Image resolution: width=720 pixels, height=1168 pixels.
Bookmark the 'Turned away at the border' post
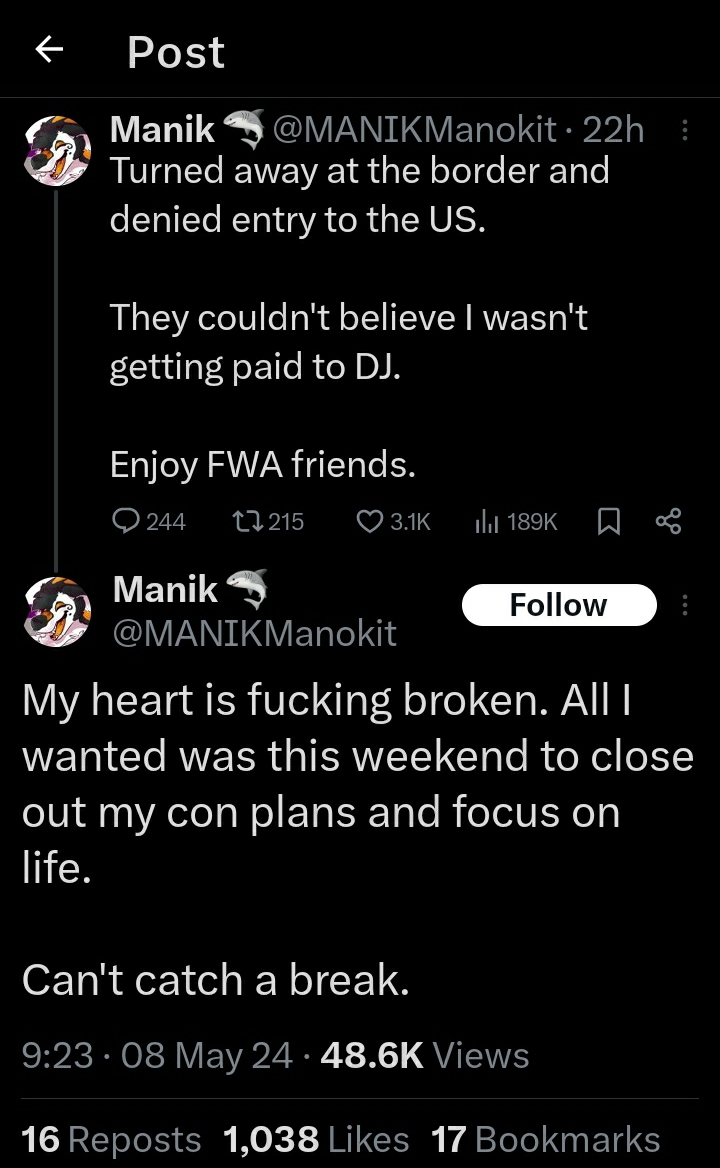[608, 521]
